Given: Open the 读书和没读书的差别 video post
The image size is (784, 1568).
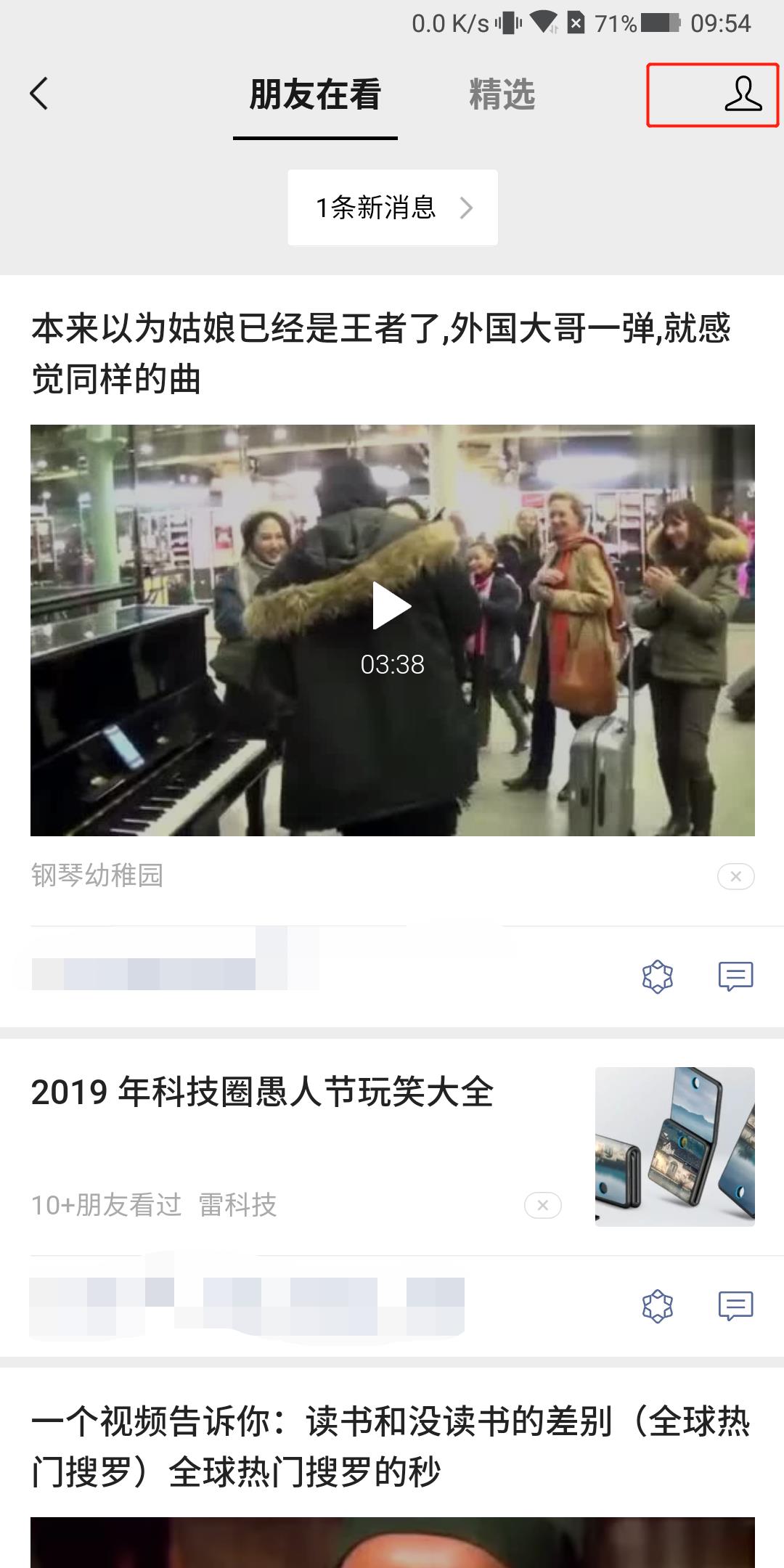Looking at the screenshot, I should coord(391,1447).
